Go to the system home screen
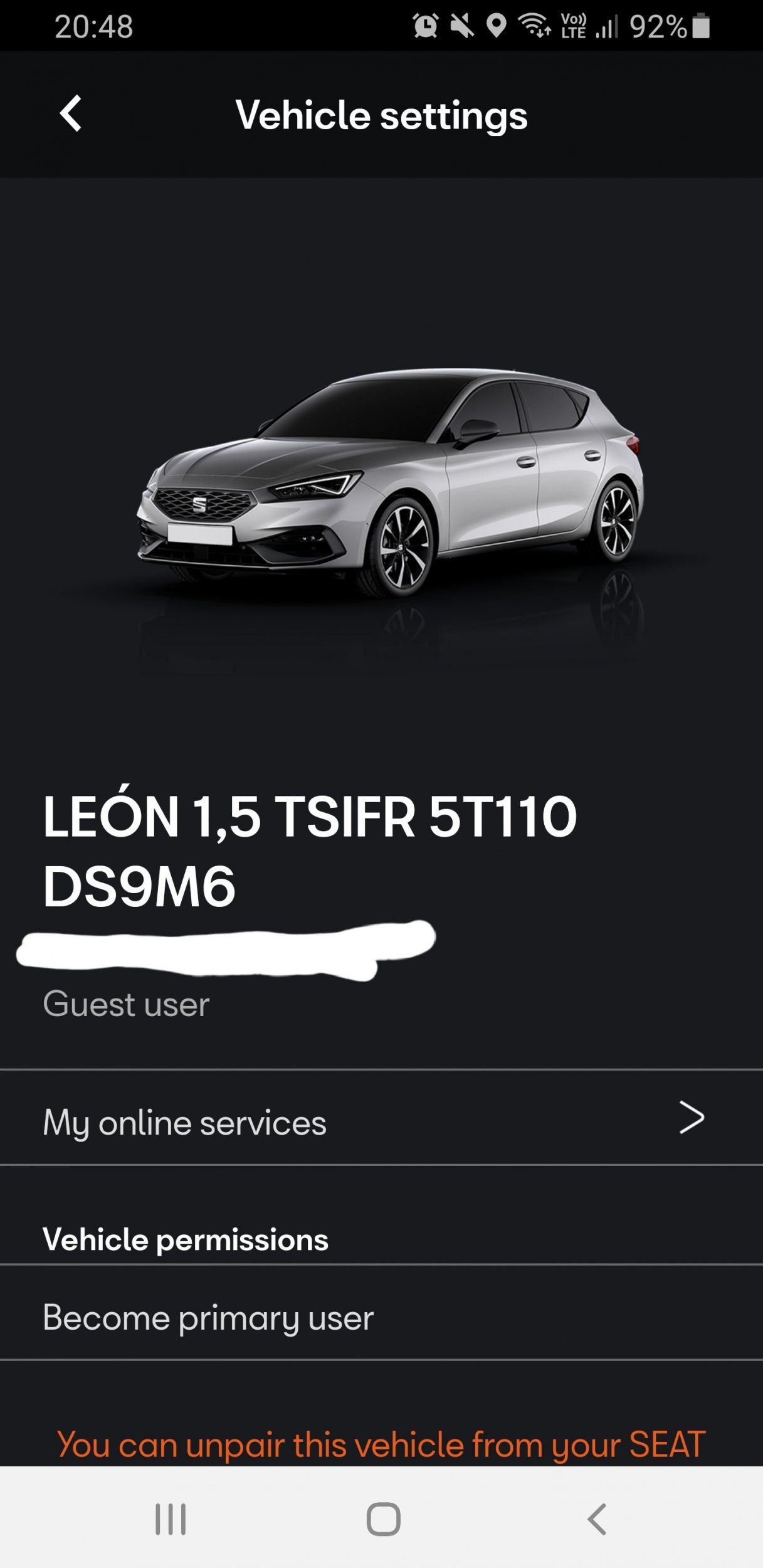Screen dimensions: 763x1568 click(383, 1519)
